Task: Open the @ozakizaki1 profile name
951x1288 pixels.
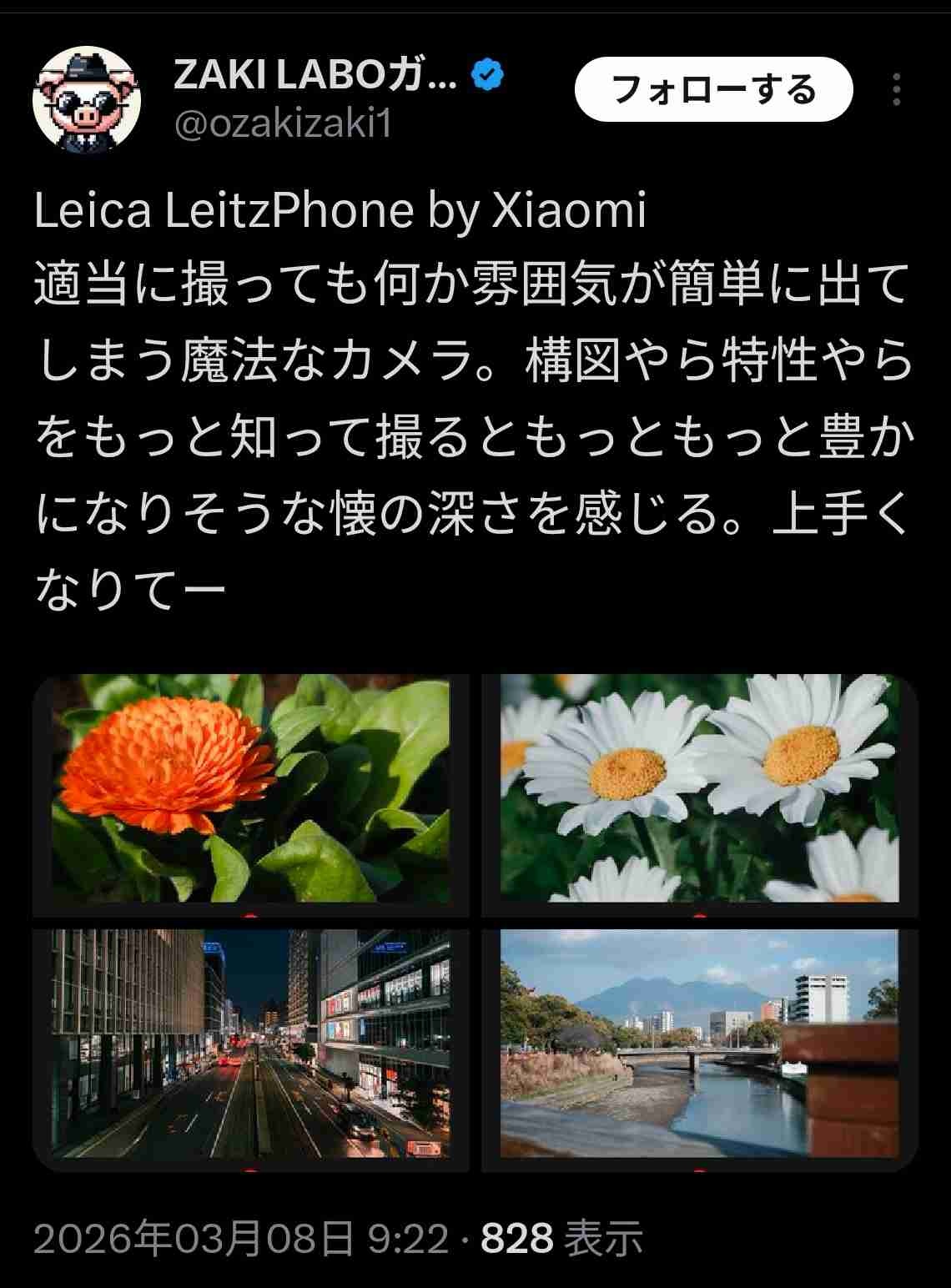Action: point(282,125)
